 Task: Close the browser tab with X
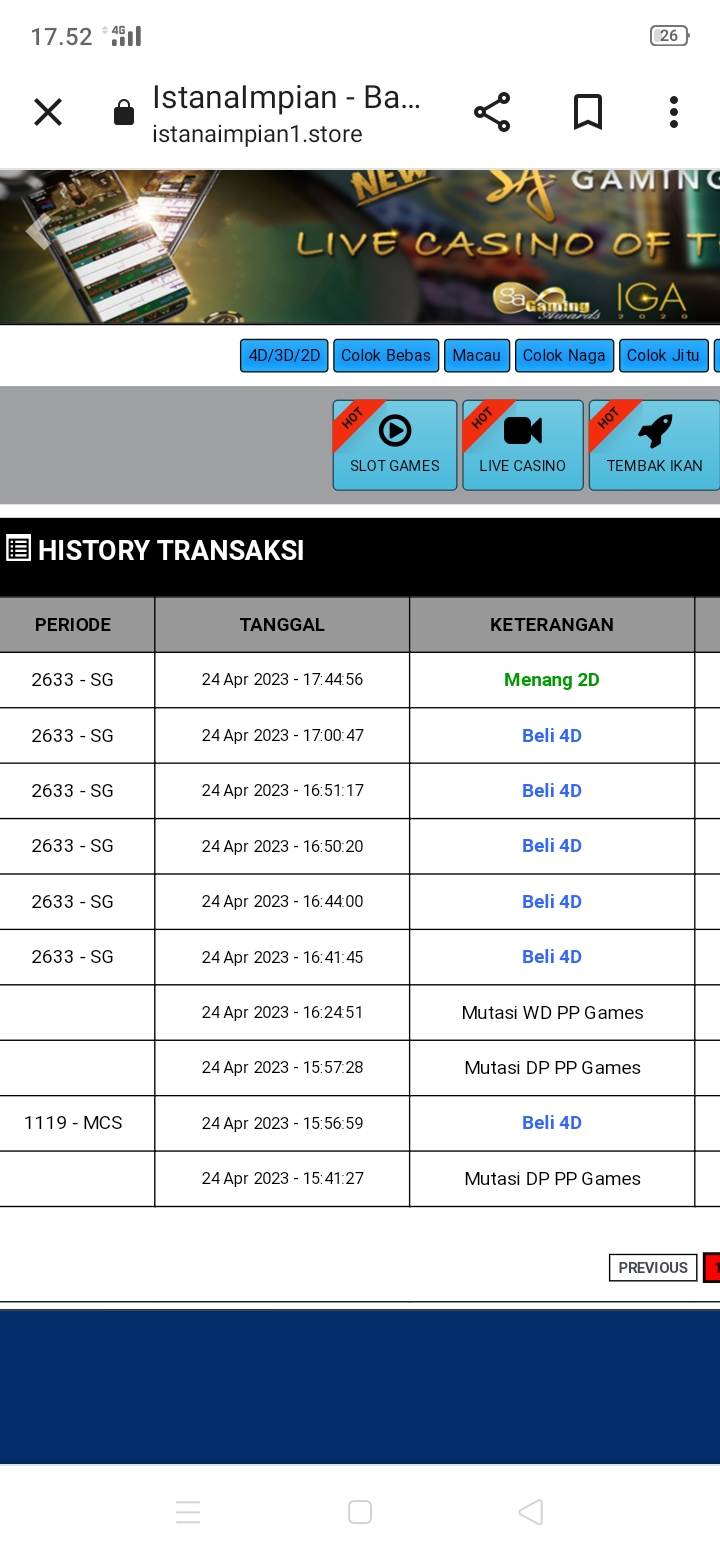coord(48,113)
